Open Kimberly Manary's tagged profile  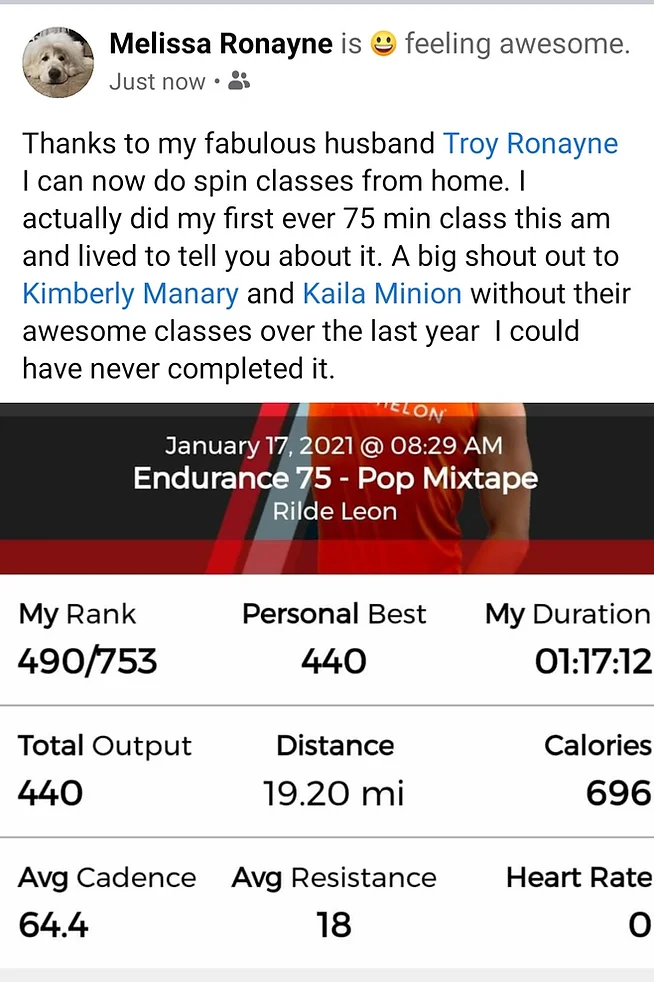tap(130, 294)
